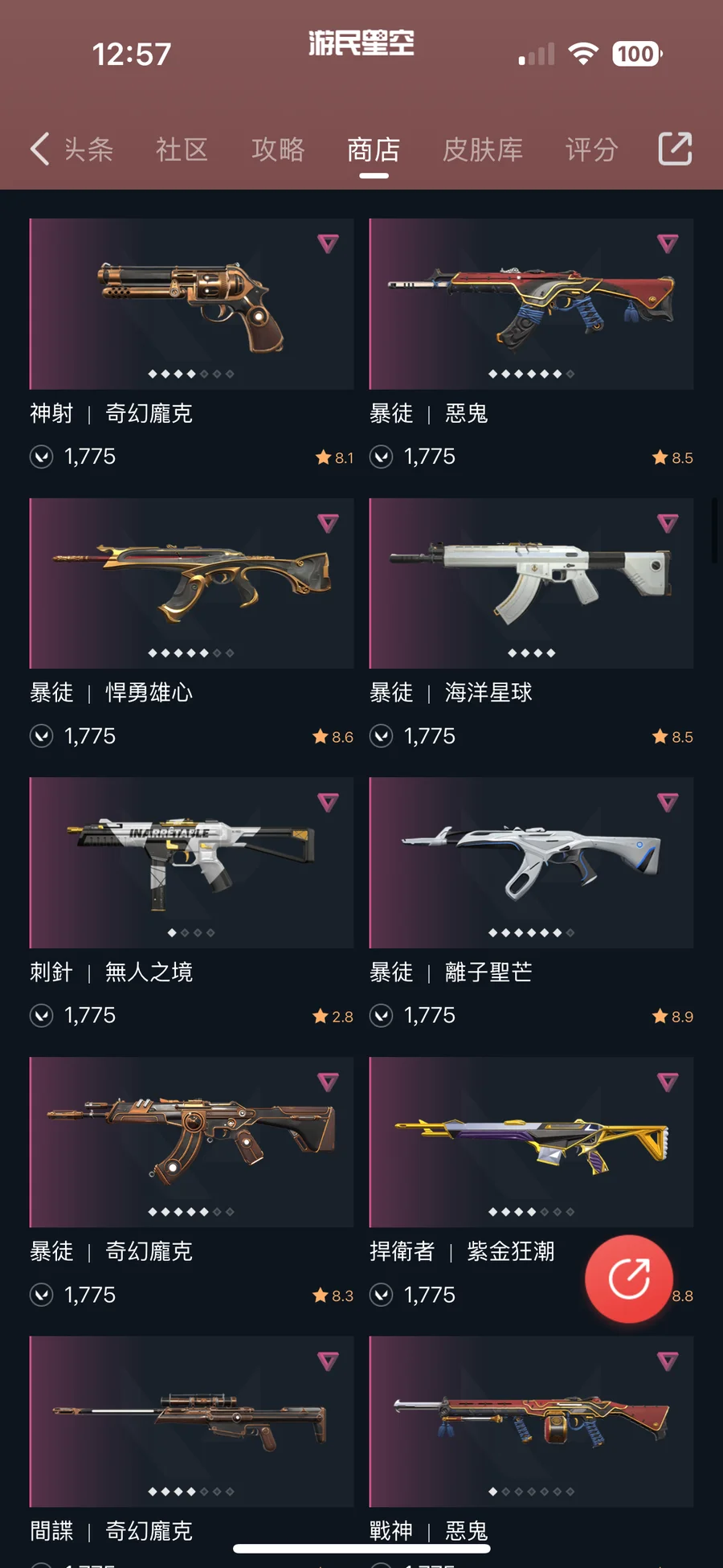View 暴徒 奇幻龐克 skin details

coord(191,1143)
